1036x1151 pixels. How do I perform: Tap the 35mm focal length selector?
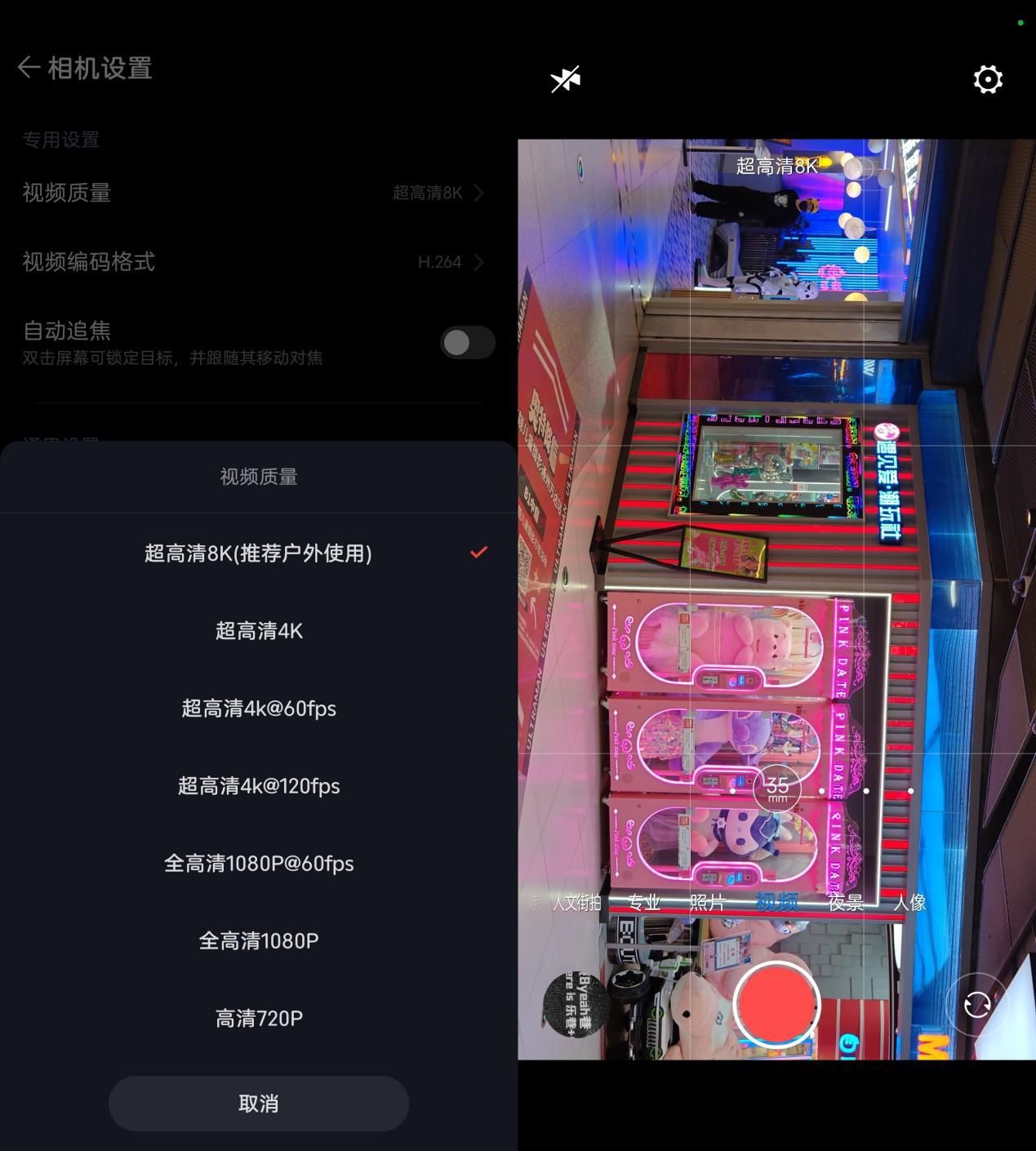click(776, 789)
